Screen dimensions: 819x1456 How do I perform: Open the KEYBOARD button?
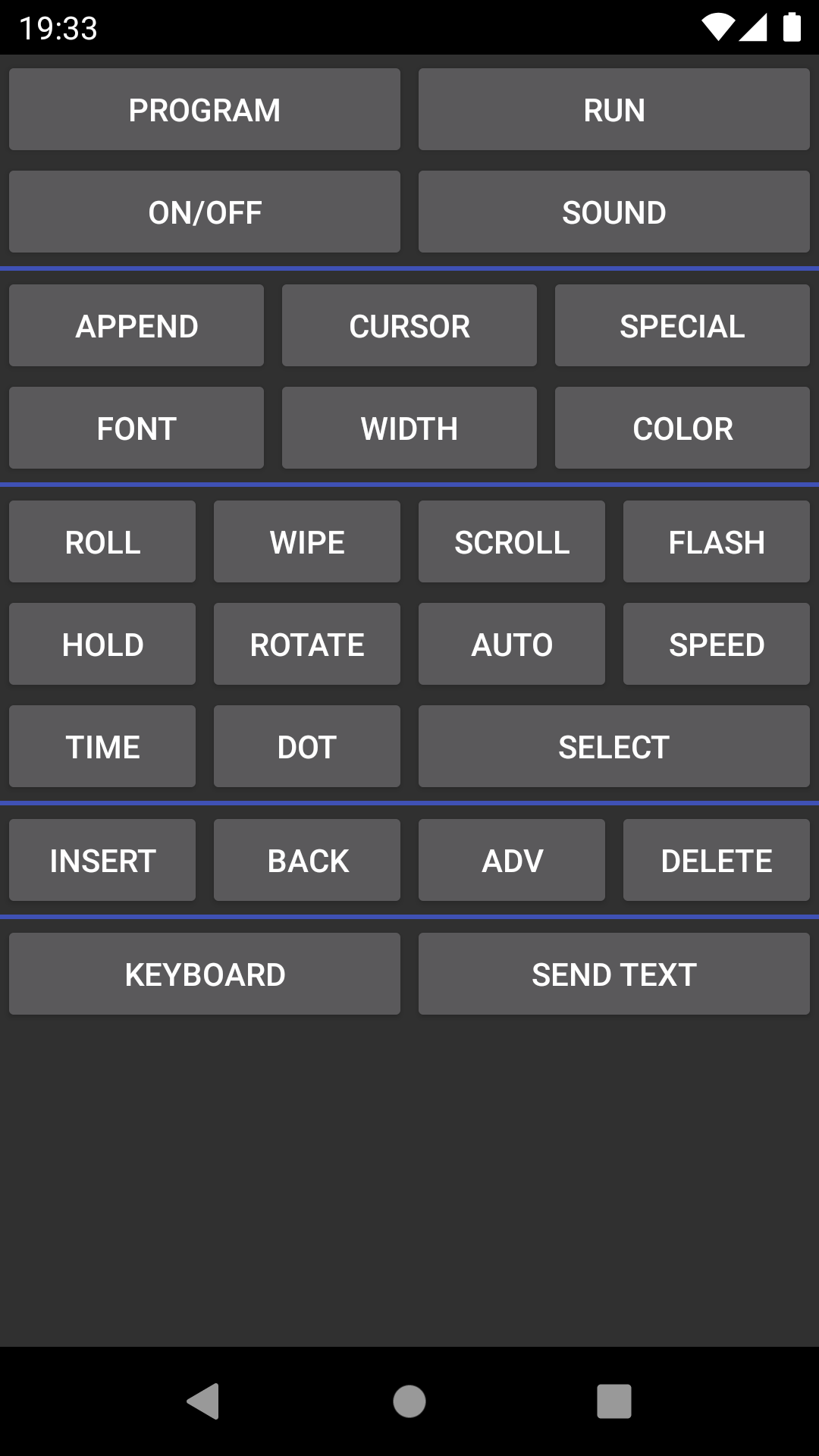click(205, 974)
